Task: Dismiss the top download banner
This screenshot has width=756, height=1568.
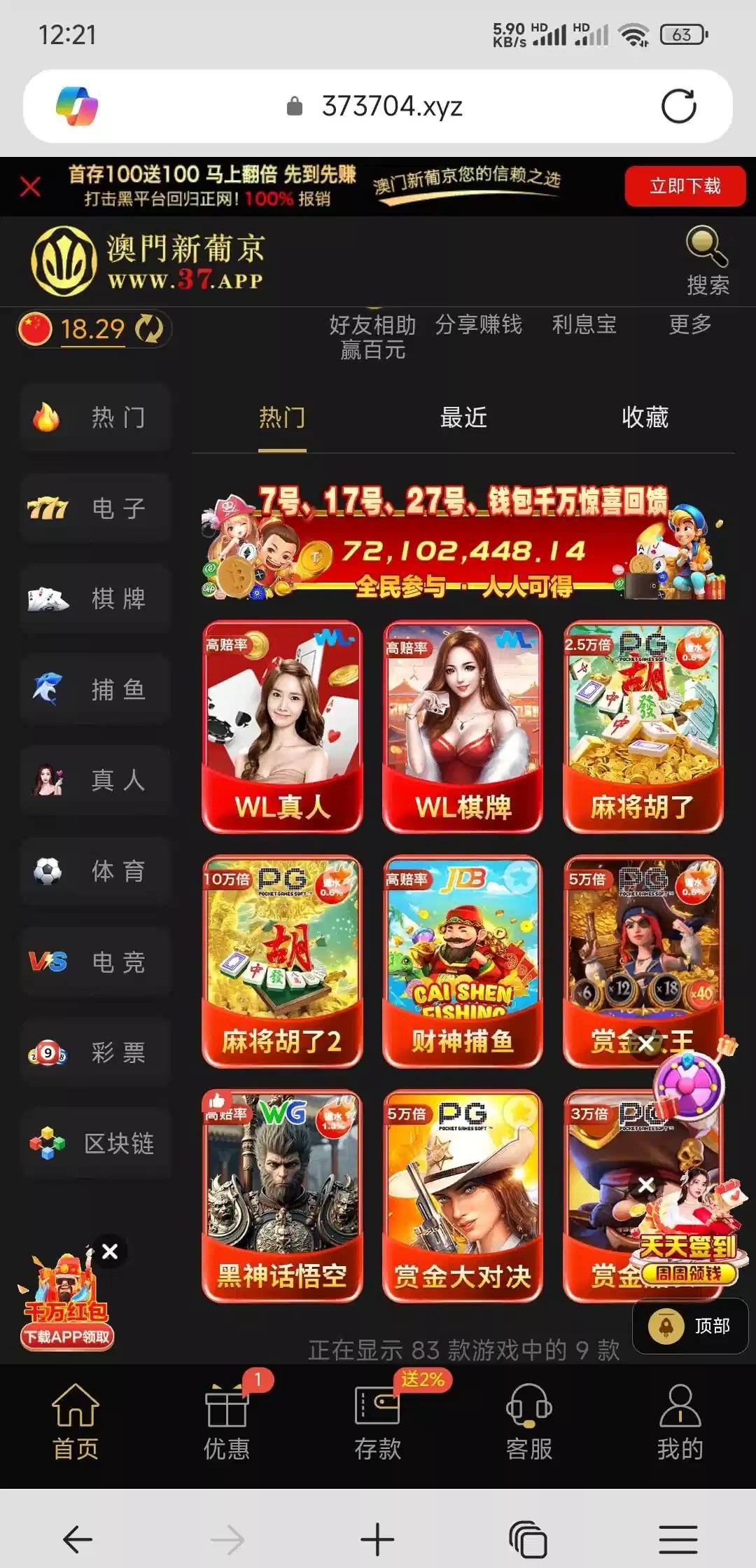Action: click(30, 187)
